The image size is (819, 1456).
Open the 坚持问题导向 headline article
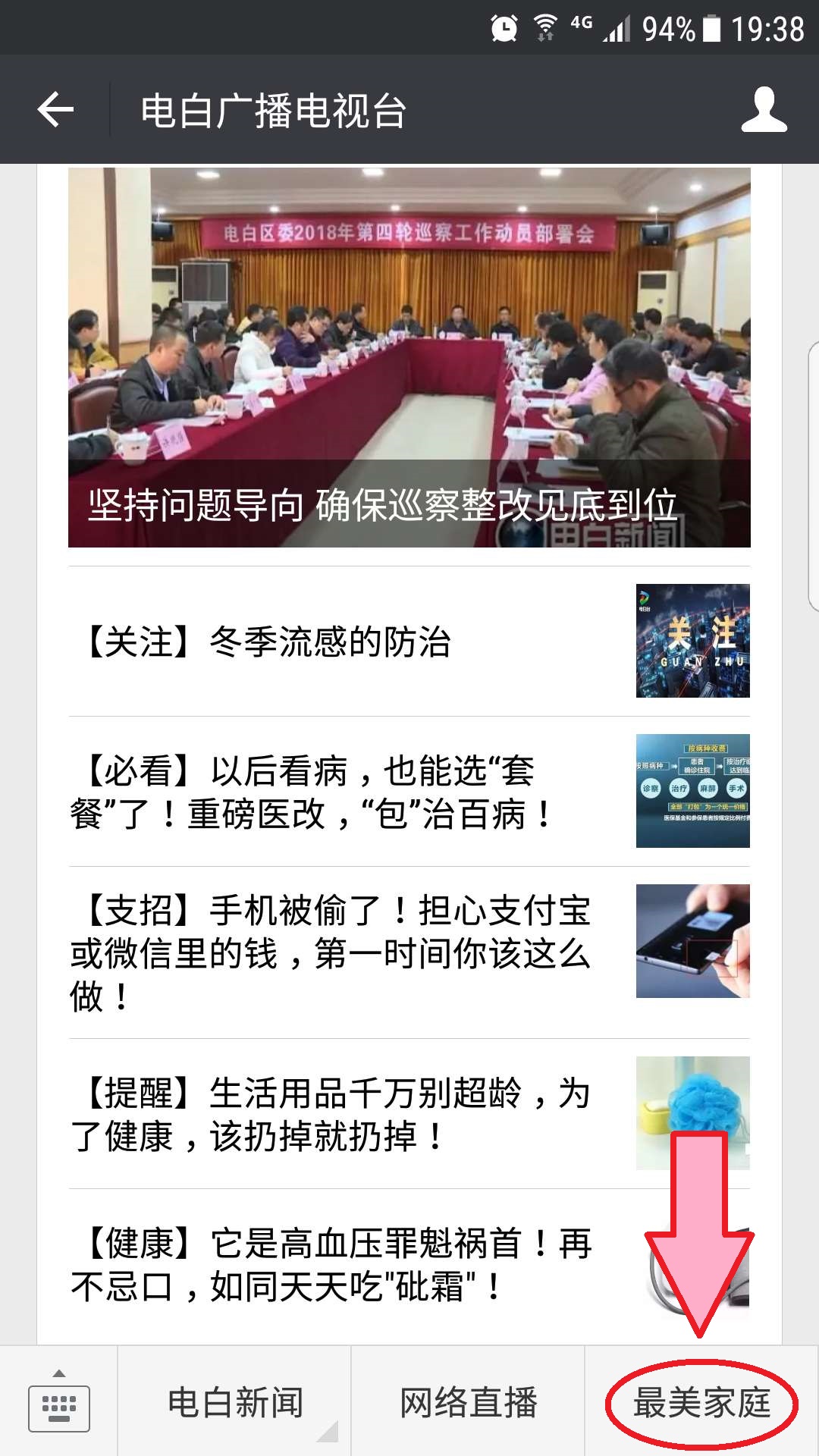[x=409, y=357]
